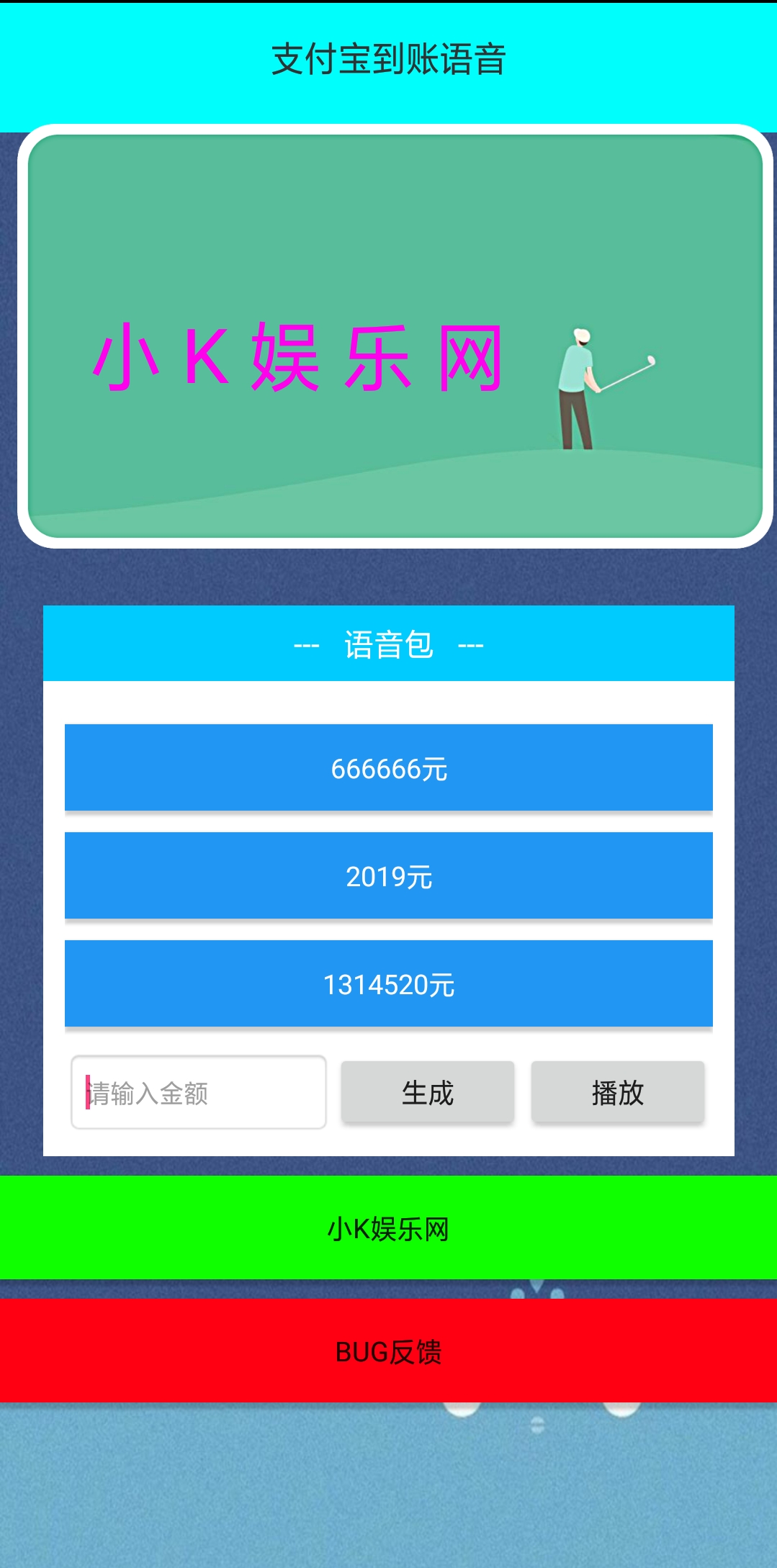Tap the 播放 play button
Screen dimensions: 777x1568
pos(617,1092)
